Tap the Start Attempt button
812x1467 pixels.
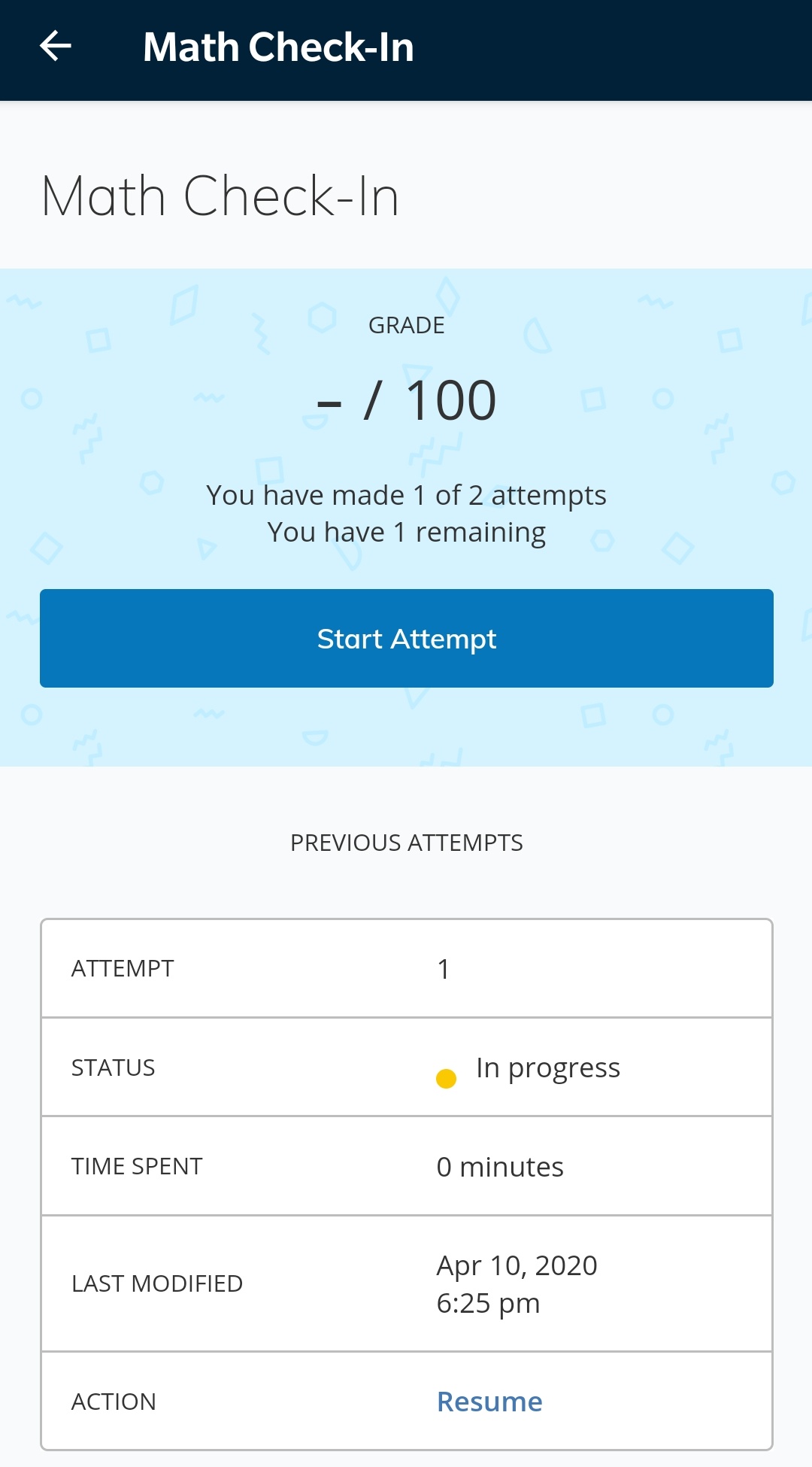coord(406,638)
